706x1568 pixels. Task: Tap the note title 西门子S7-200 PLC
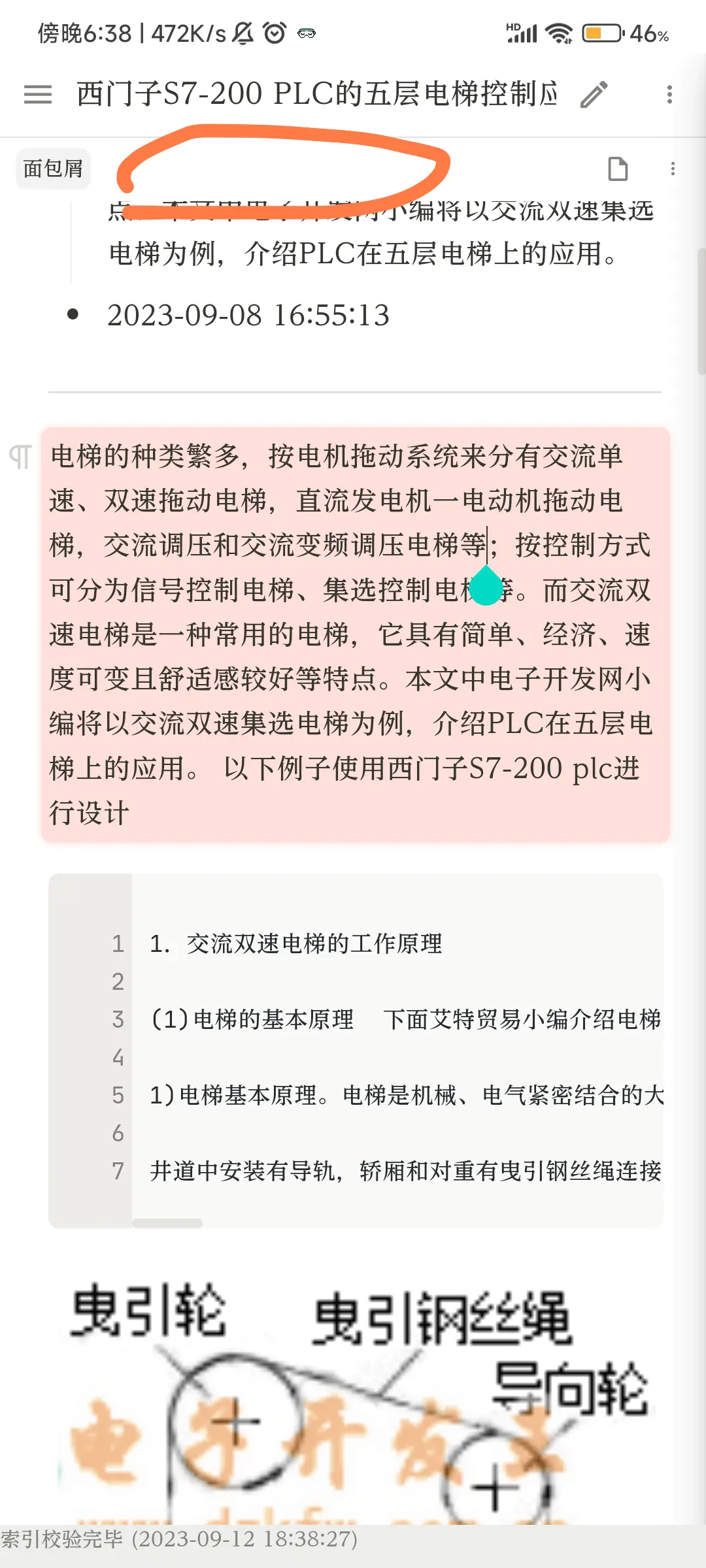point(314,95)
